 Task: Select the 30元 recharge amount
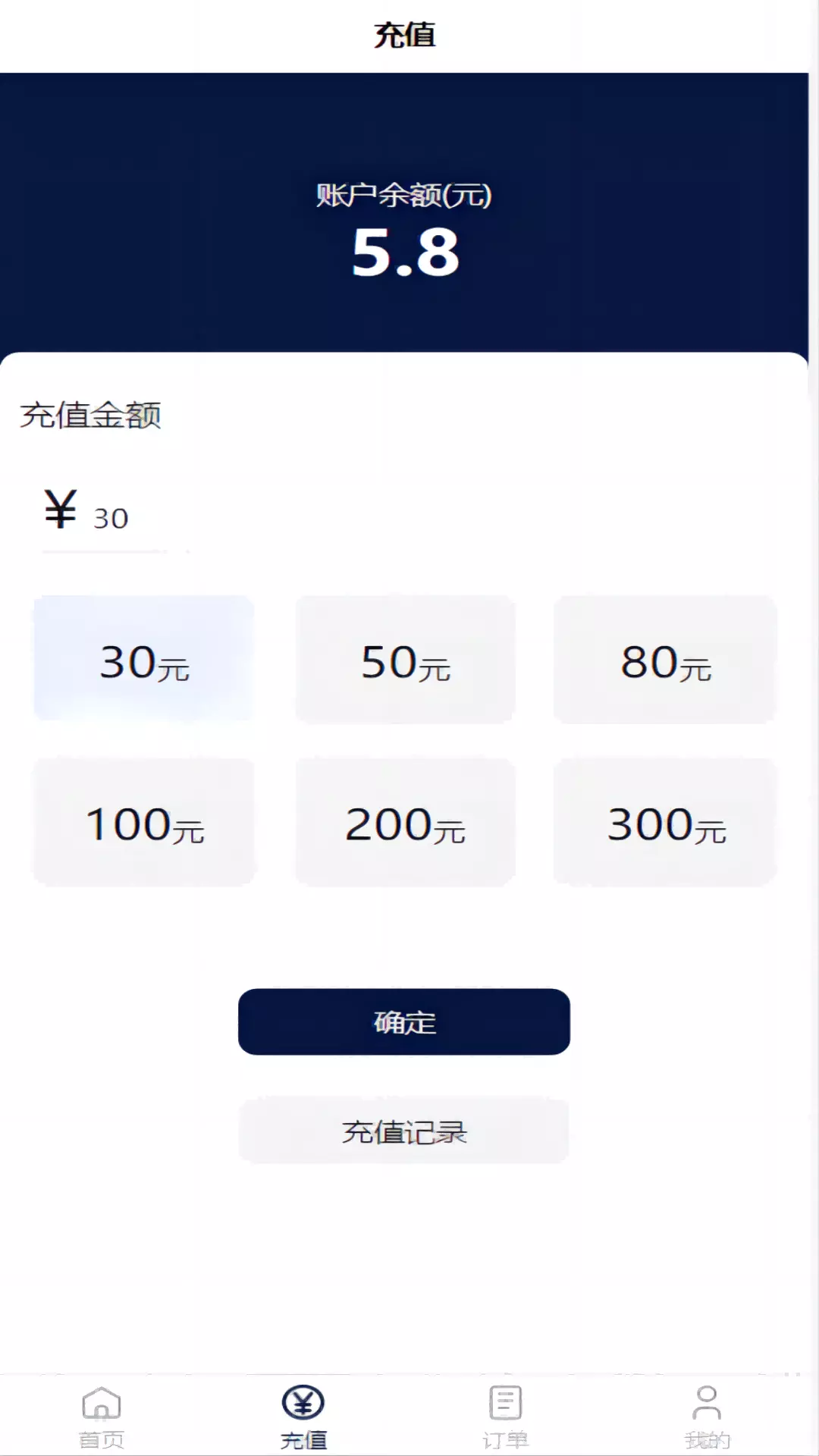pos(143,658)
